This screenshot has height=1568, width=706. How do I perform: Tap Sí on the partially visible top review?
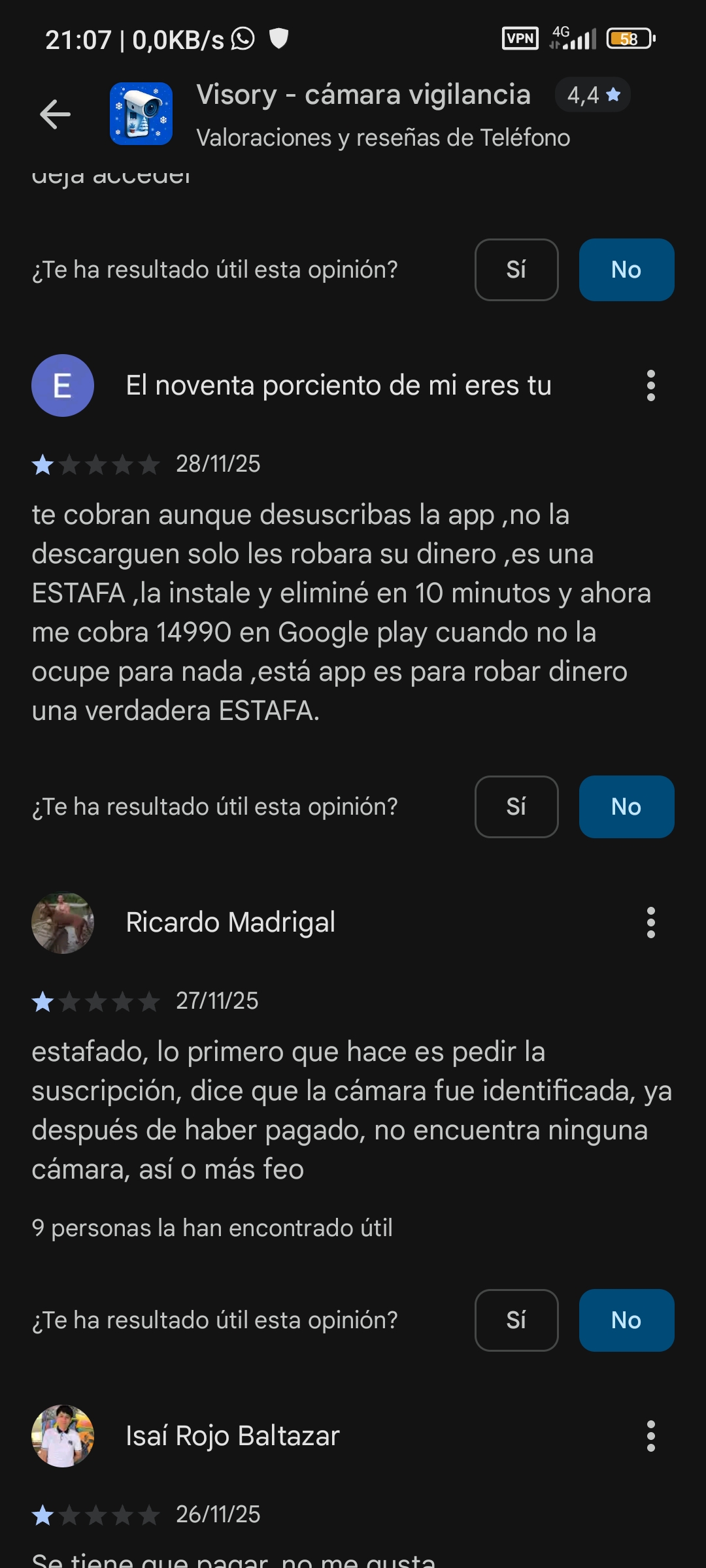(x=516, y=270)
